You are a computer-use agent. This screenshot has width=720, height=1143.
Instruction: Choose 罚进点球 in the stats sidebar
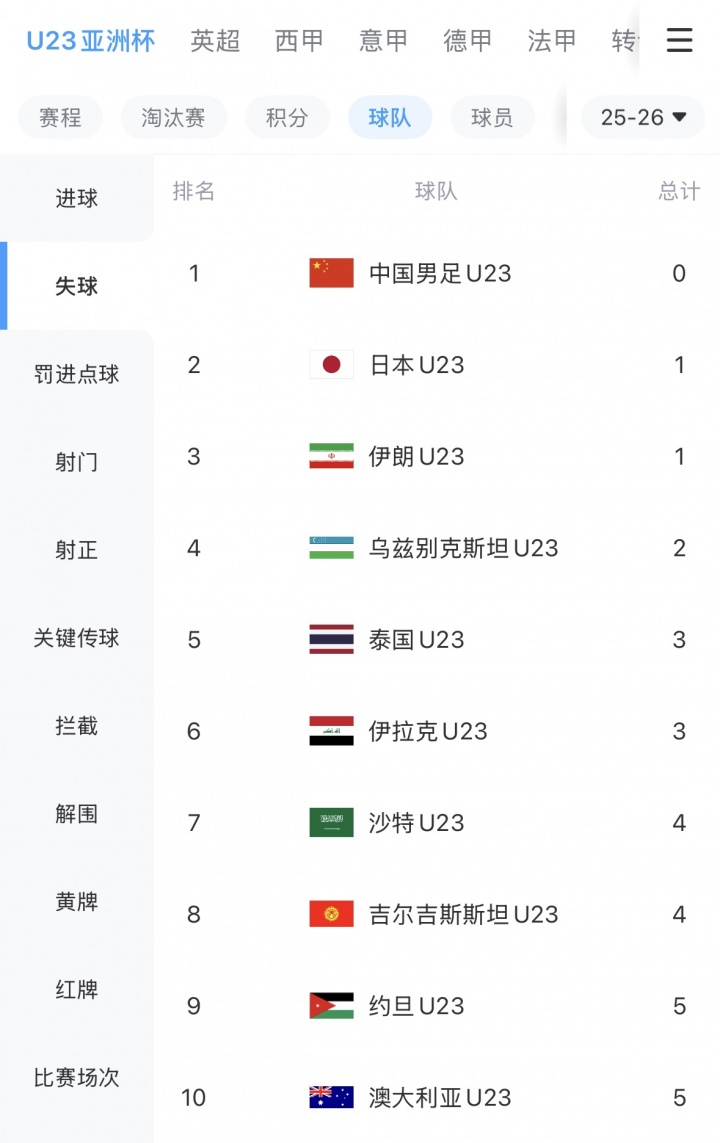pos(77,374)
